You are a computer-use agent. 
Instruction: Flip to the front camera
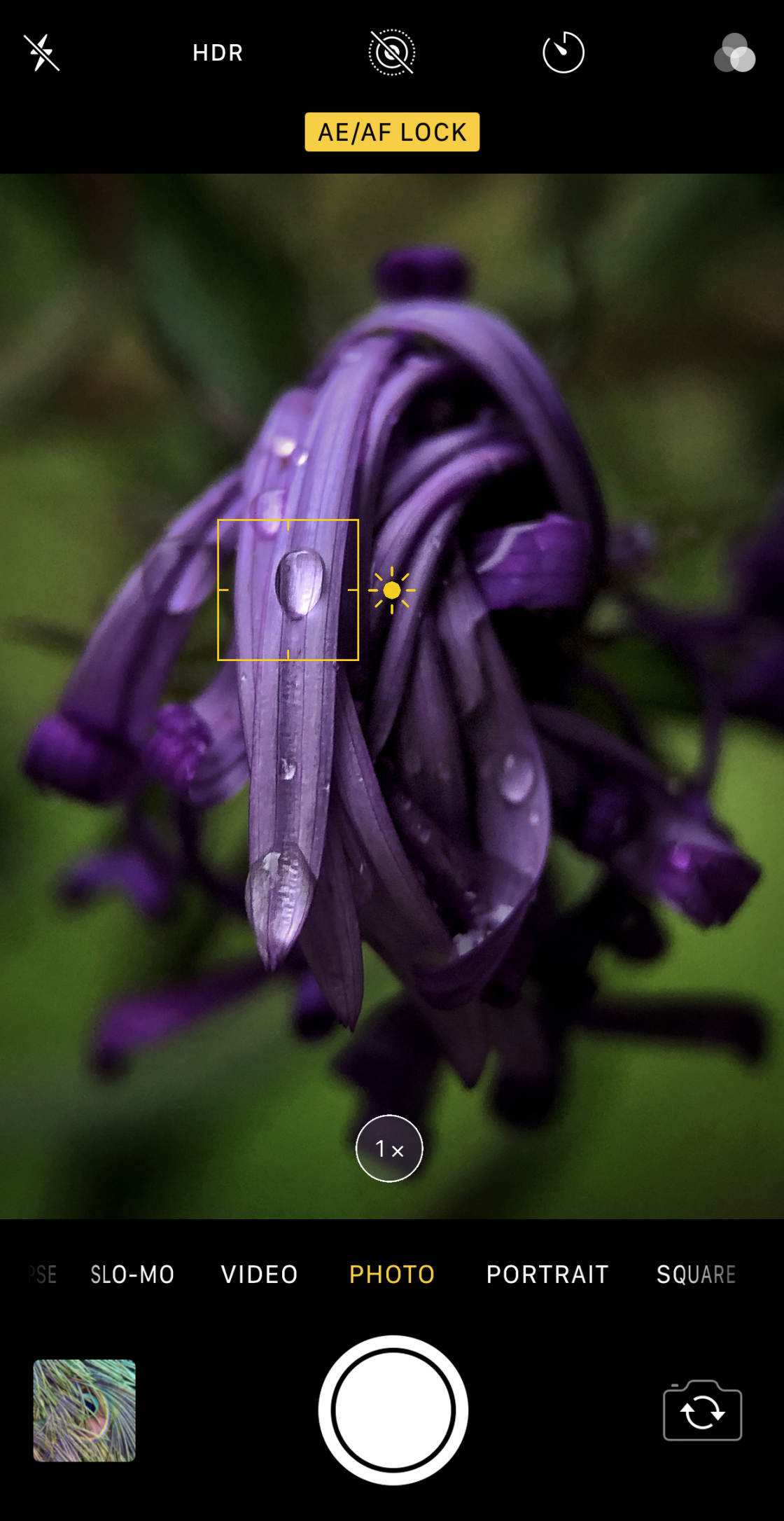(703, 1410)
